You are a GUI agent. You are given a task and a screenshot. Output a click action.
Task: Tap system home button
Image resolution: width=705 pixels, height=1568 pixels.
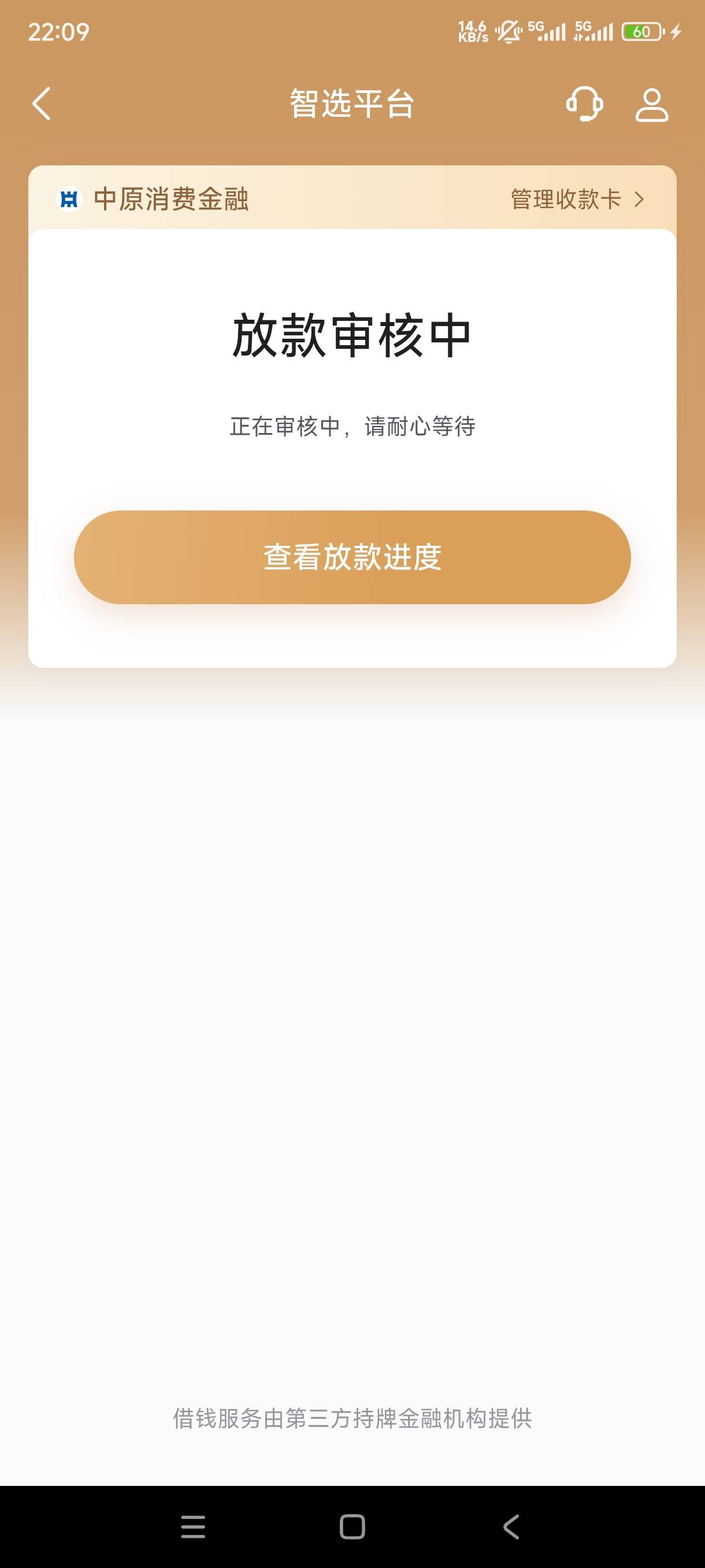click(x=352, y=1526)
